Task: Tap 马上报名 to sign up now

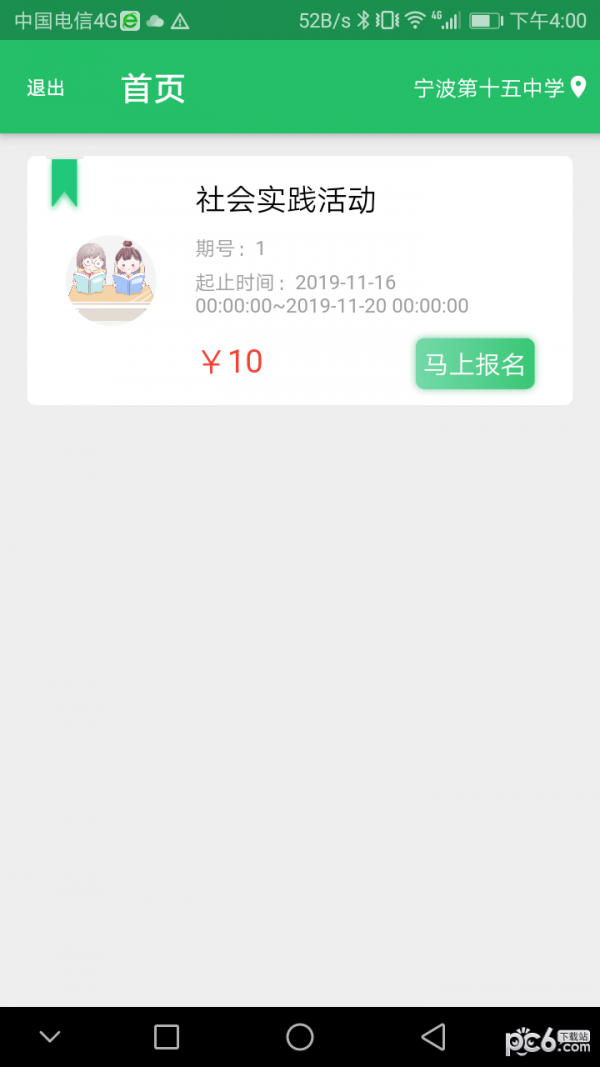Action: click(x=475, y=364)
